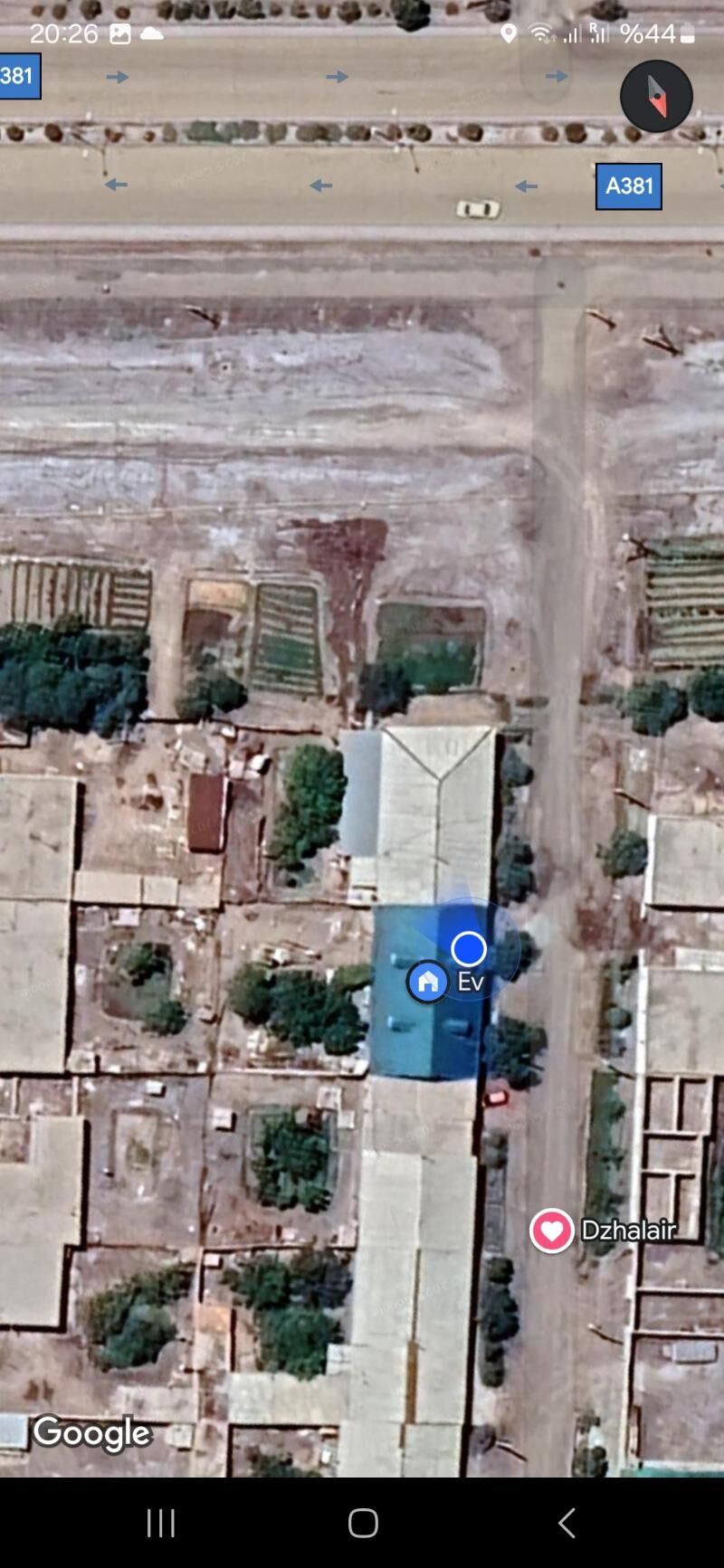The height and width of the screenshot is (1568, 724).
Task: Open the Ev home marker
Action: [x=428, y=982]
